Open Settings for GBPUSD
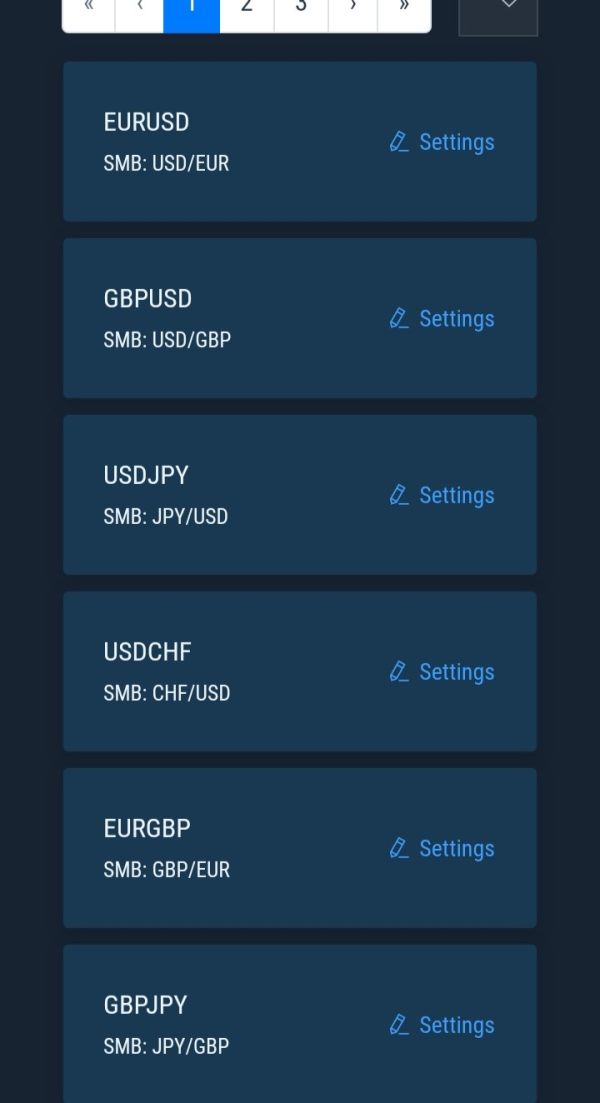 [442, 319]
